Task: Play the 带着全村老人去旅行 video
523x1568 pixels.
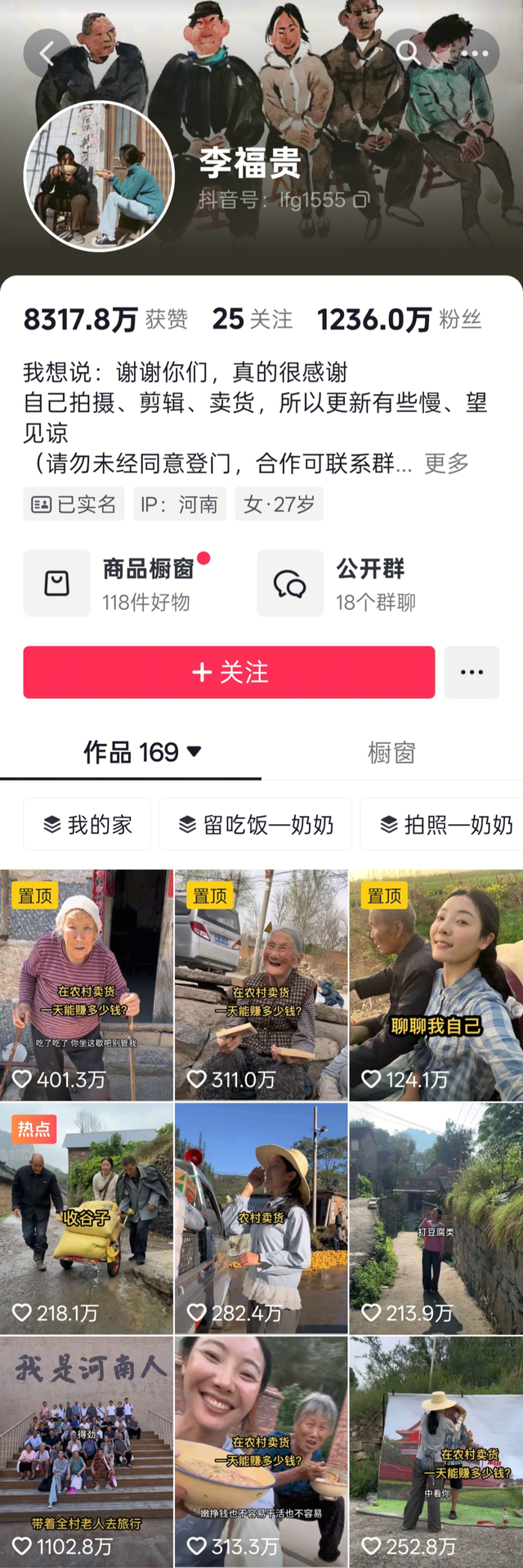Action: pyautogui.click(x=87, y=1451)
